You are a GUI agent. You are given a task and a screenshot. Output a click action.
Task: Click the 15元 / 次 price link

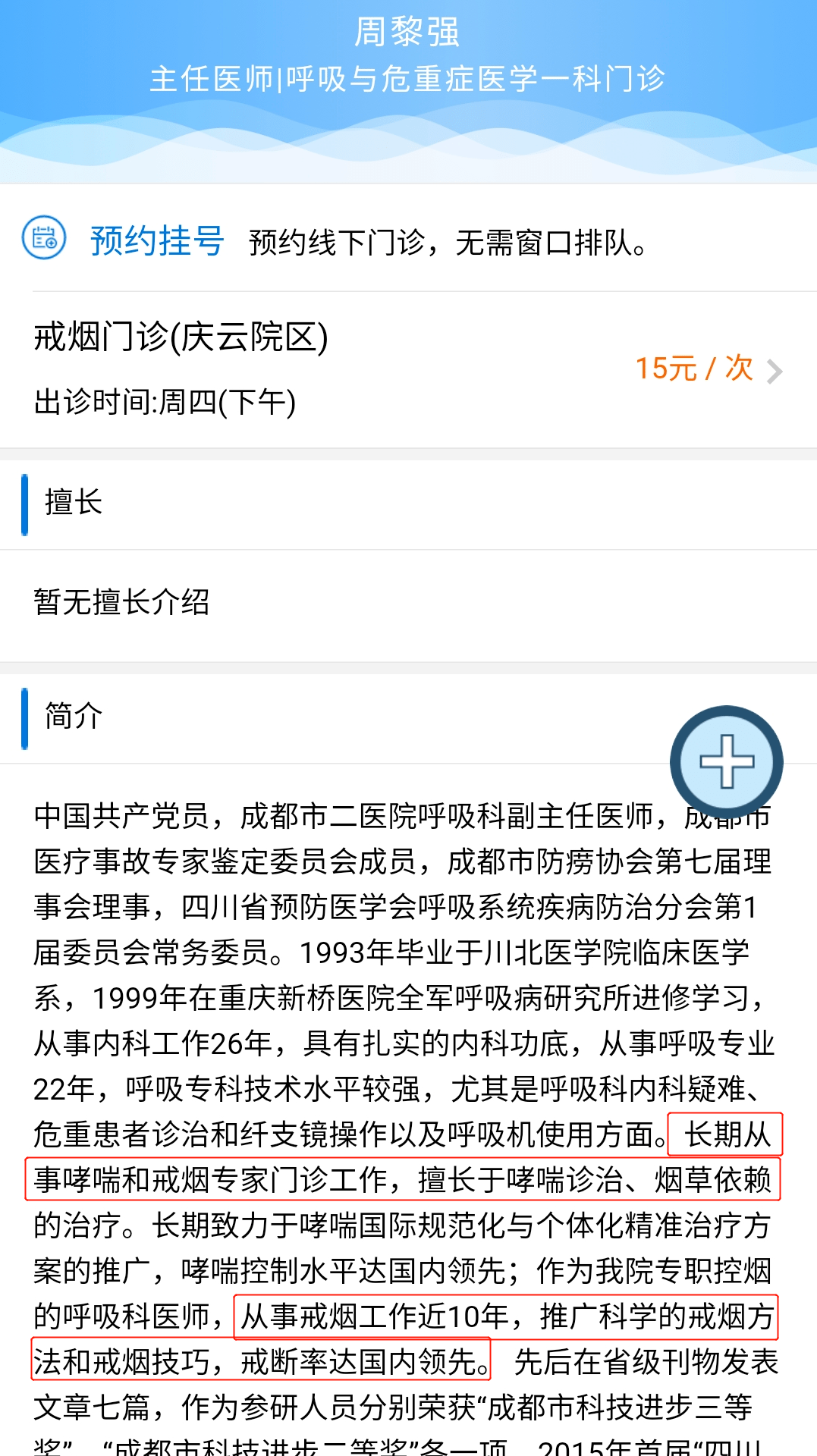click(x=693, y=369)
